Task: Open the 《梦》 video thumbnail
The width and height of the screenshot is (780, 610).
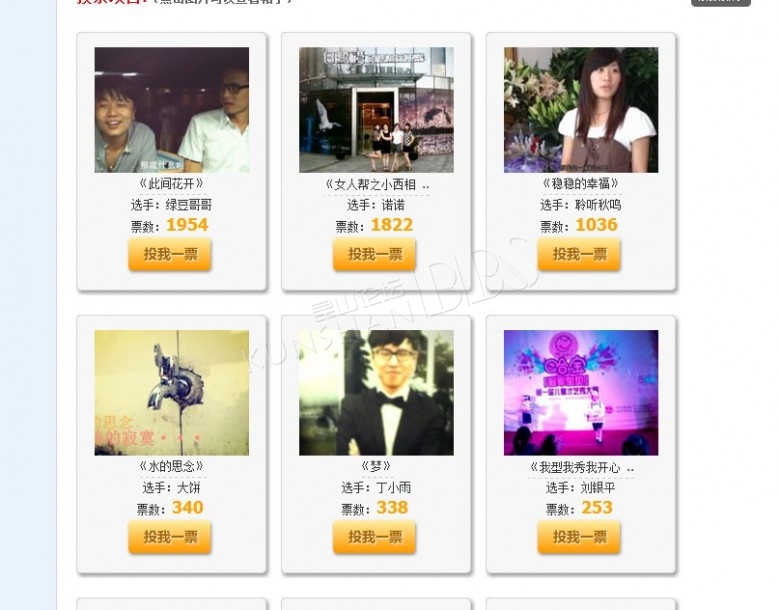Action: coord(376,393)
